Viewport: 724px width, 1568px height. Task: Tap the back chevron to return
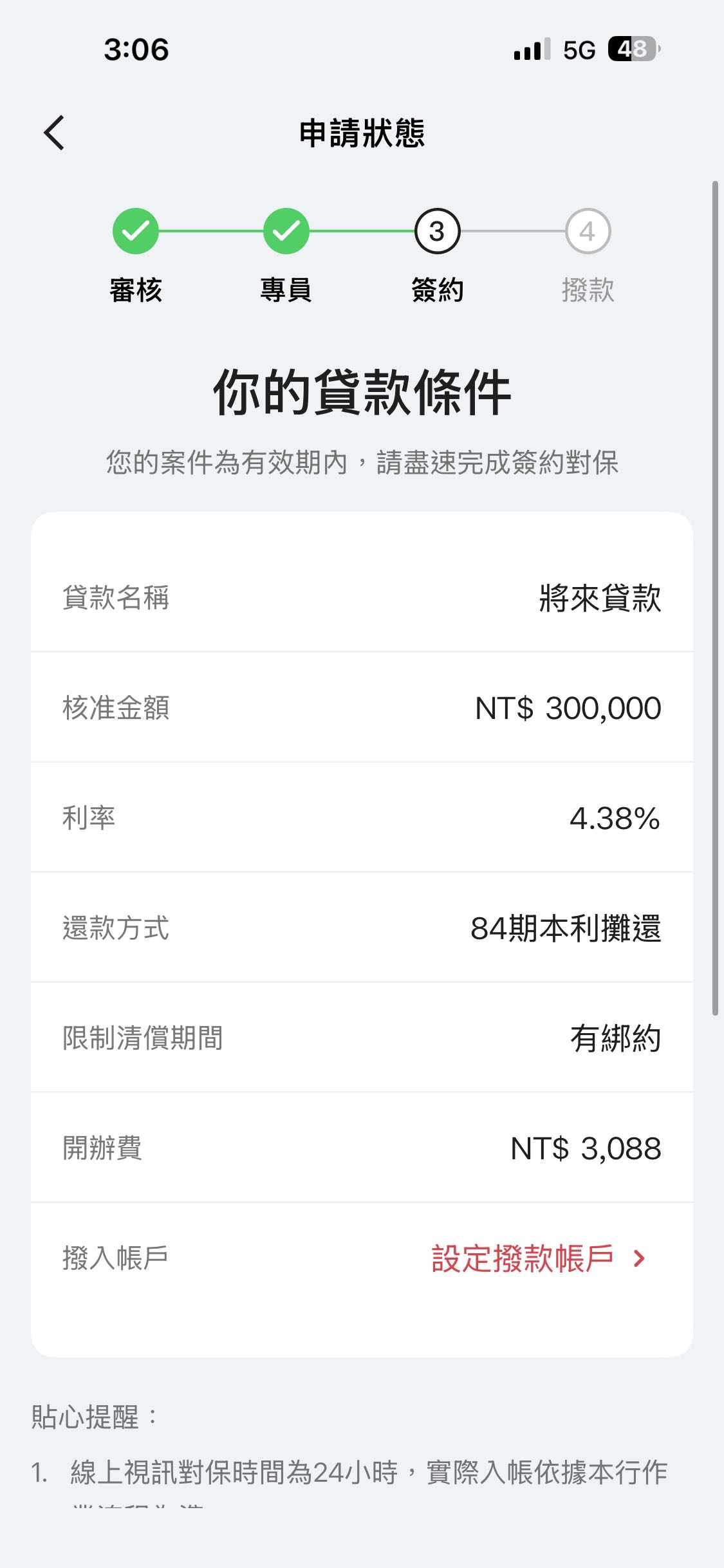click(x=54, y=133)
